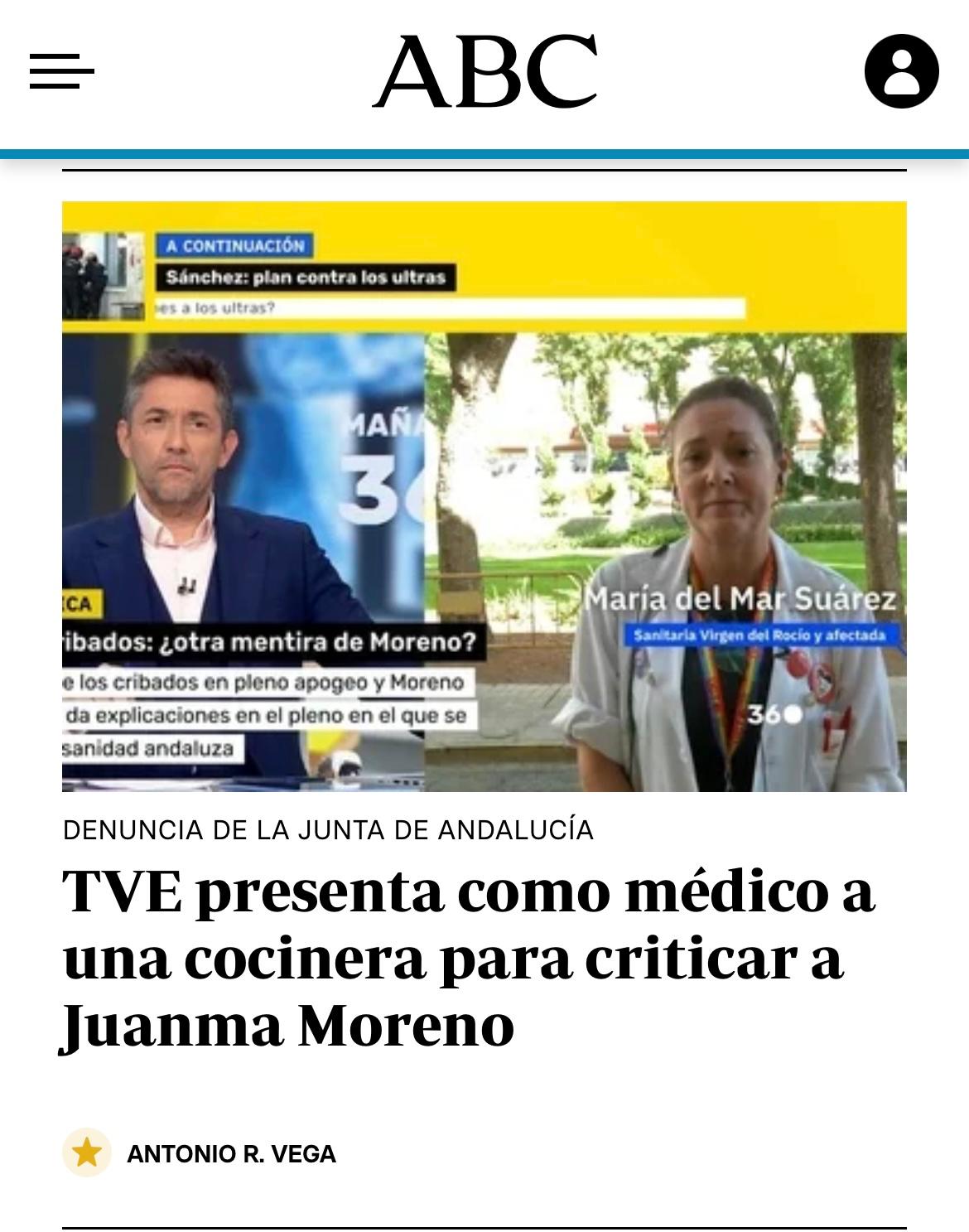Read the article about TVE and Juanma Moreno

(x=468, y=958)
